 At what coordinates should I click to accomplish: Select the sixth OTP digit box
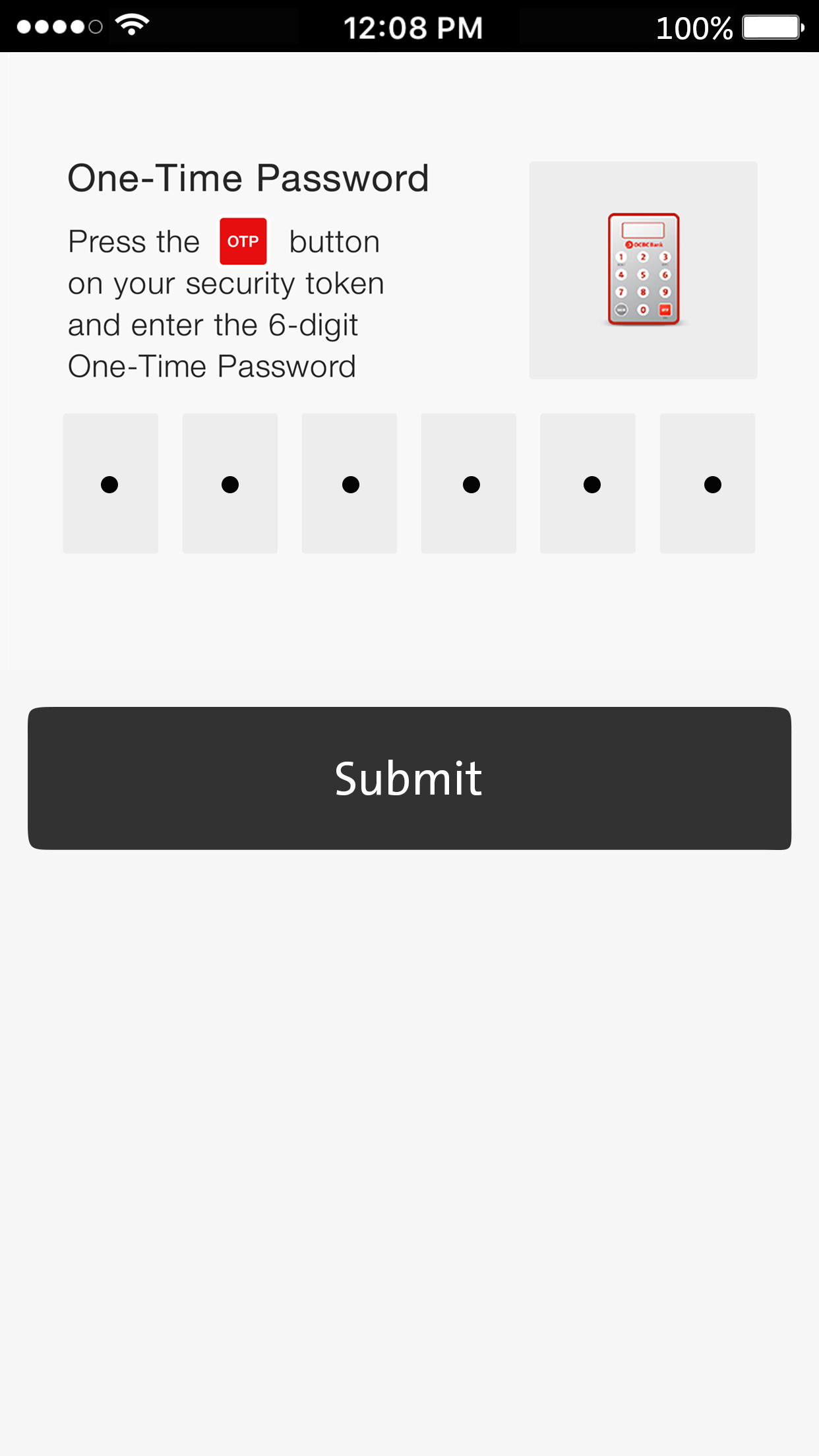point(708,483)
